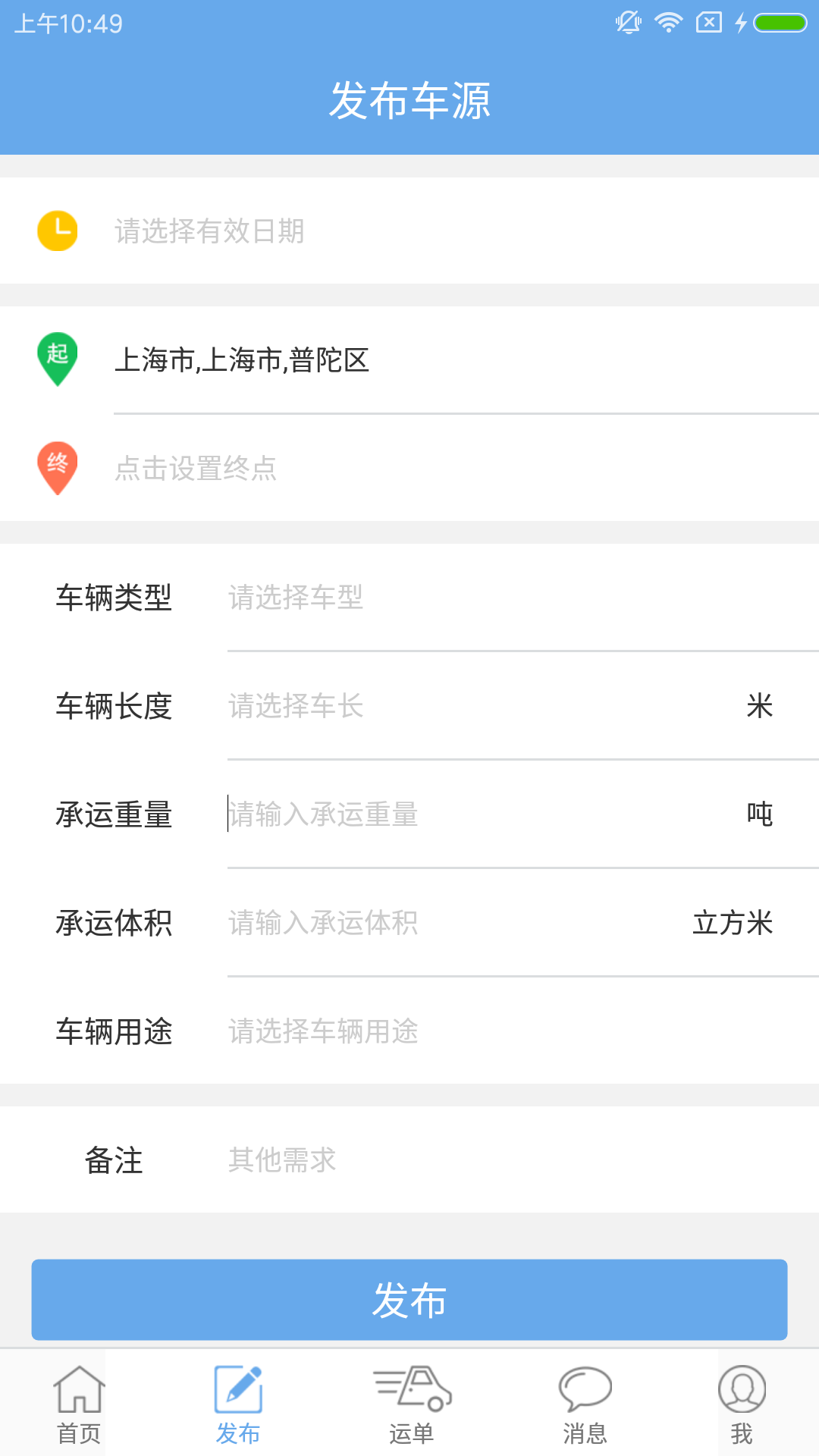The image size is (819, 1456).
Task: Open the 我 profile tab
Action: tap(741, 1404)
